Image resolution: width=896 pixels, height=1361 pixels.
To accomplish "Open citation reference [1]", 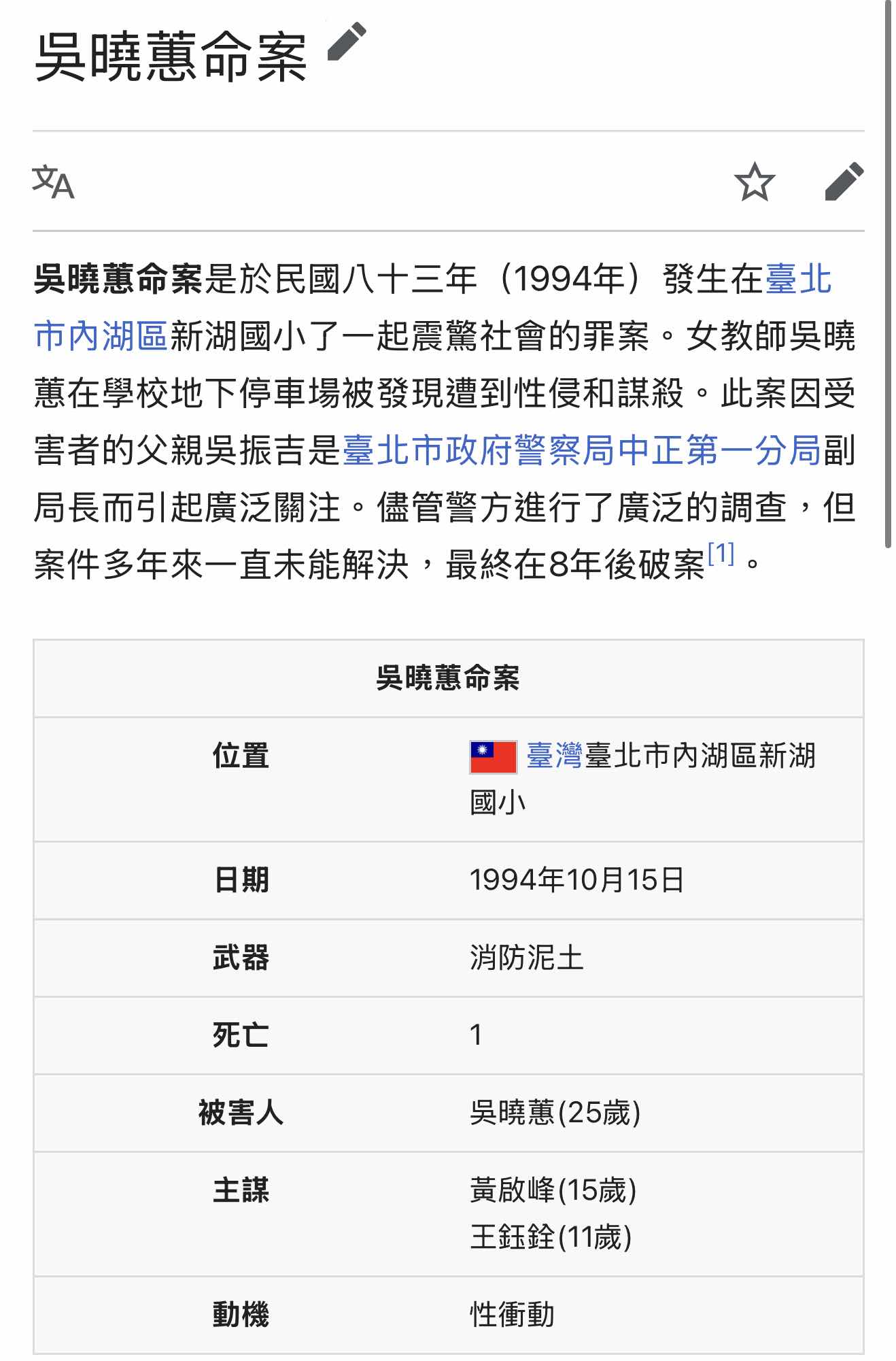I will click(x=721, y=554).
